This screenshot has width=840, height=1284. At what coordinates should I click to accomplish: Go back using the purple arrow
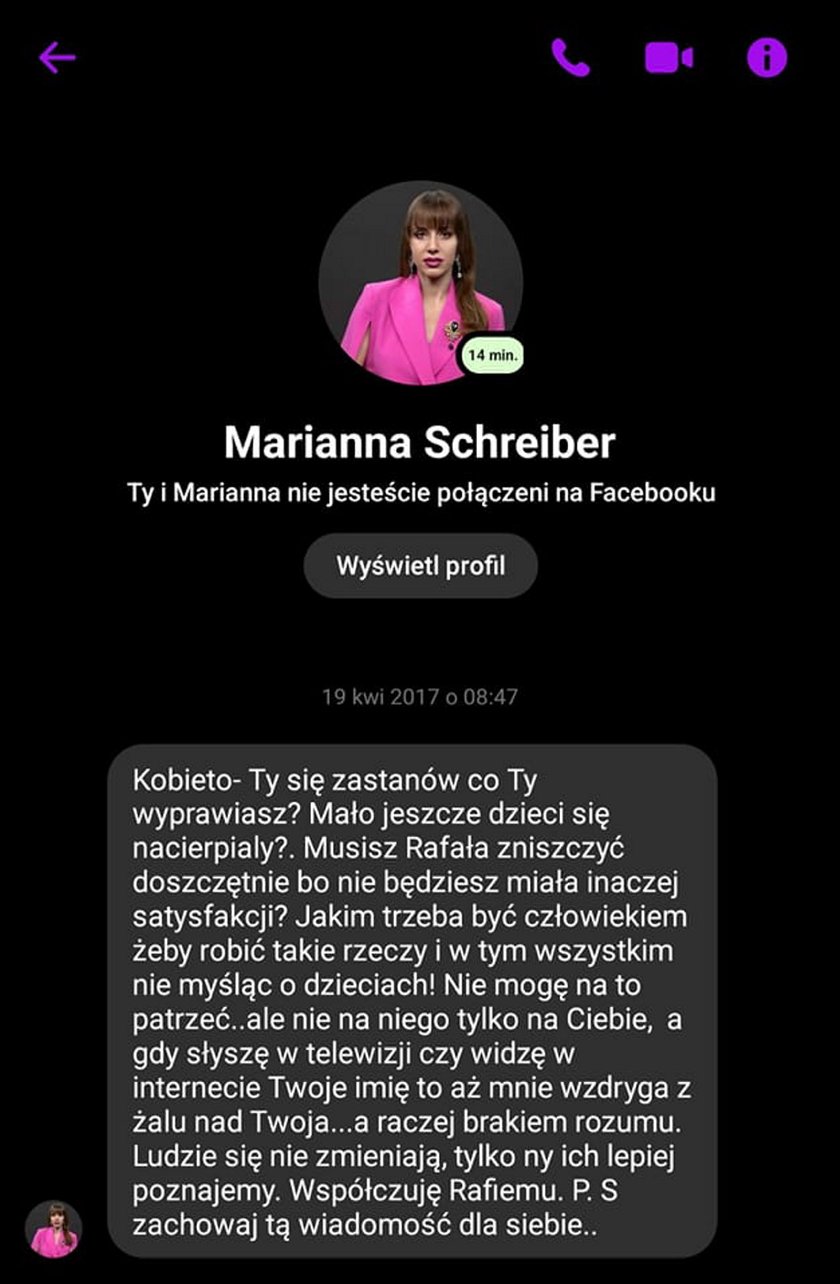[57, 58]
